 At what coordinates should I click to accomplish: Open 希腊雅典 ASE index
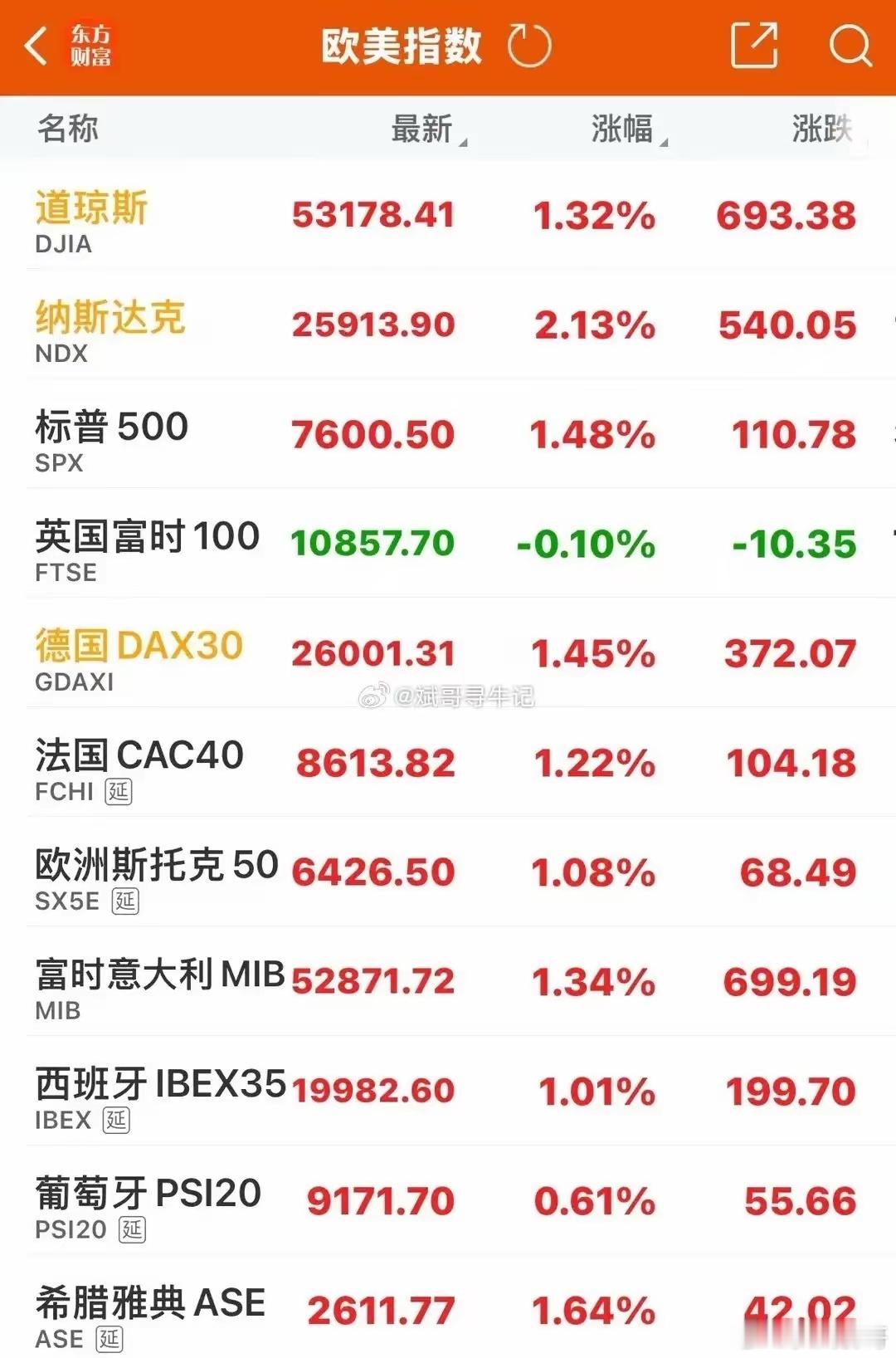[x=448, y=1308]
